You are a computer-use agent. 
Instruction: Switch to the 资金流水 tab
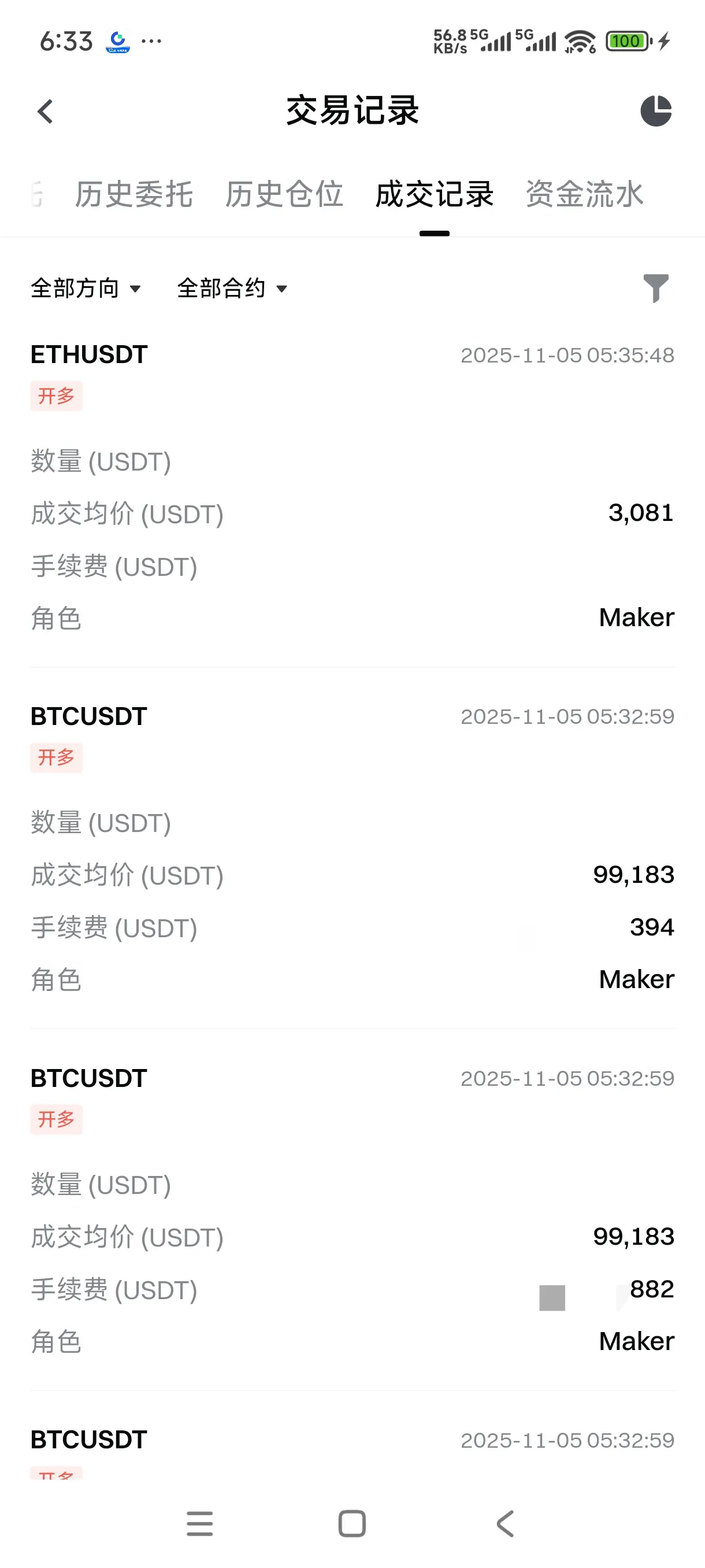coord(584,195)
